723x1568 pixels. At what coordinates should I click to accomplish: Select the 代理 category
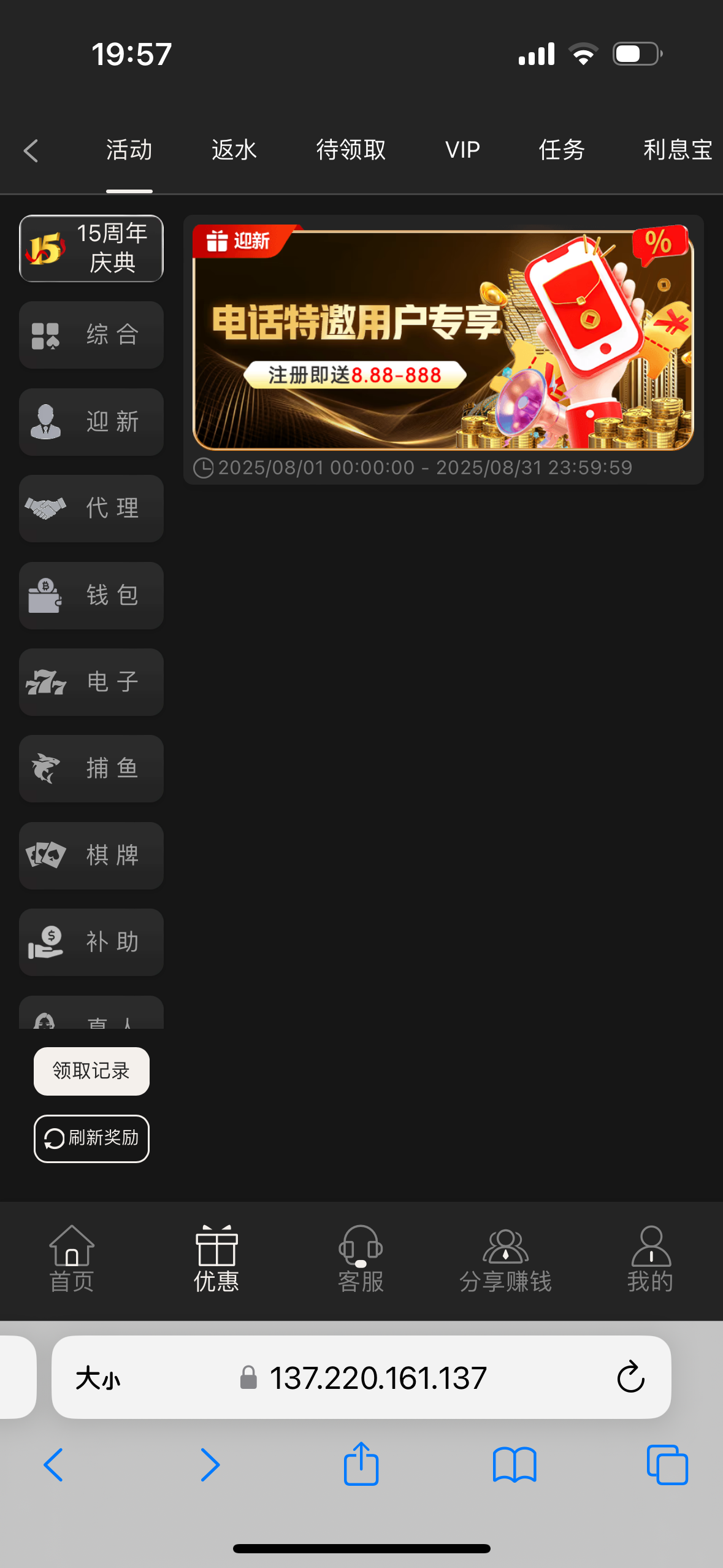(x=91, y=509)
